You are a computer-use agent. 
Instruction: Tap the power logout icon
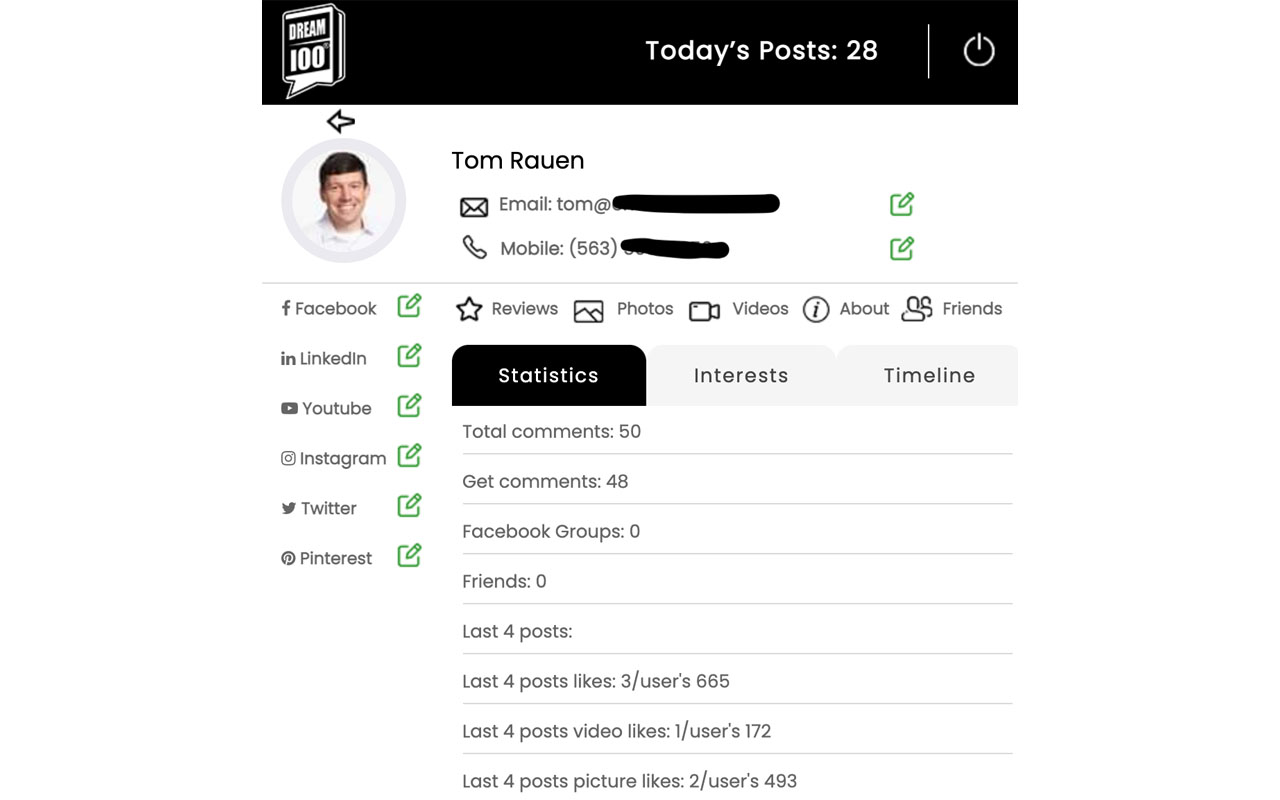click(x=978, y=51)
